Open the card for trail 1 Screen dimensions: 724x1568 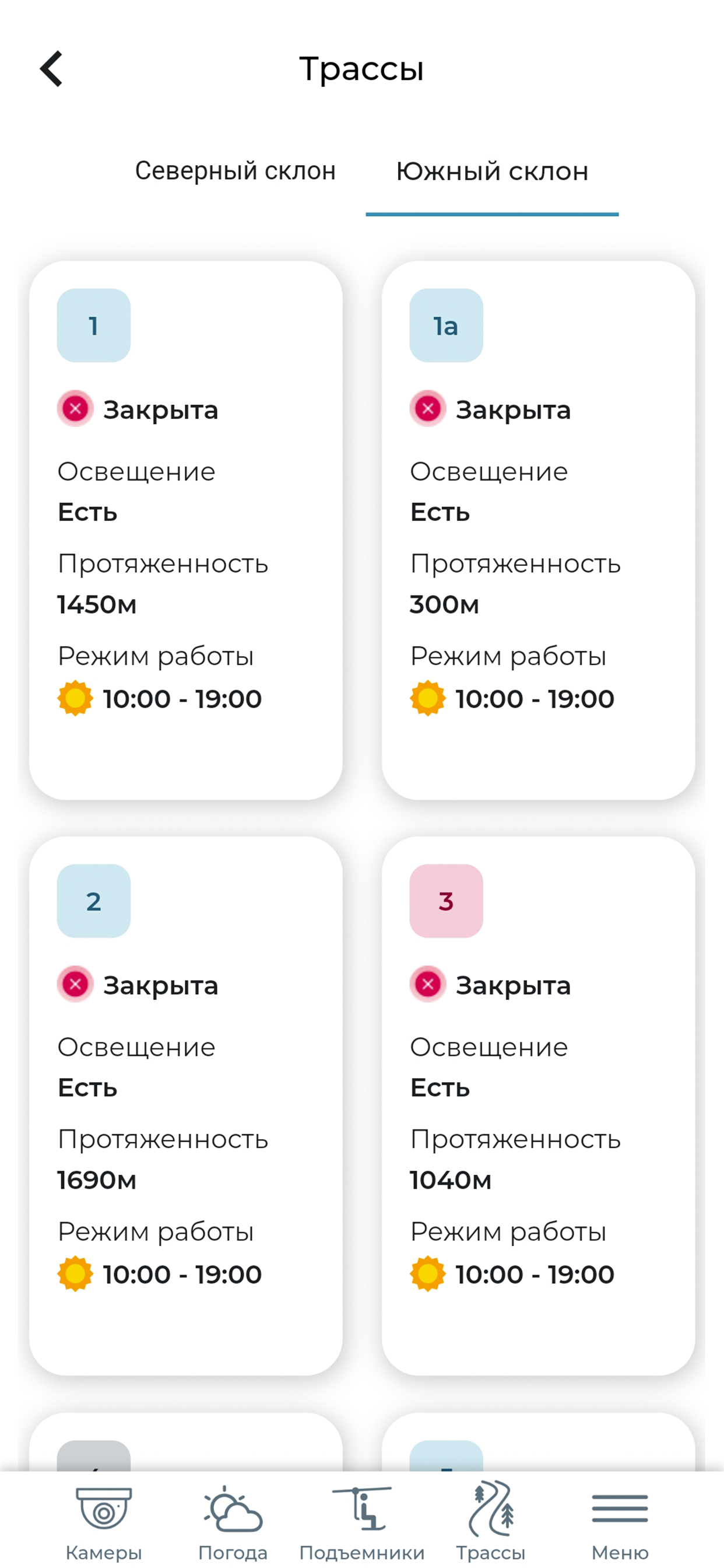tap(185, 530)
